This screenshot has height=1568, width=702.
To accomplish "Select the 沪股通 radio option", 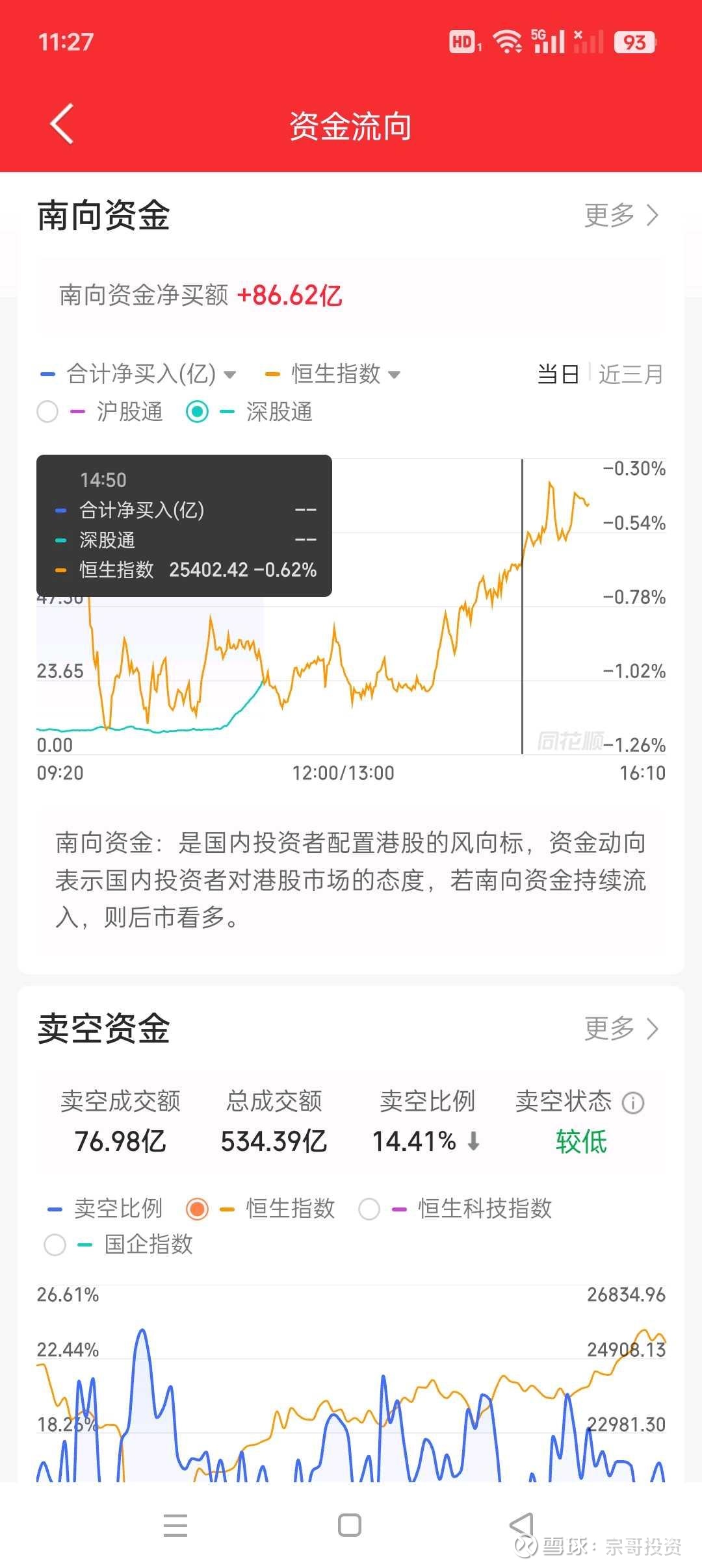I will pyautogui.click(x=47, y=412).
